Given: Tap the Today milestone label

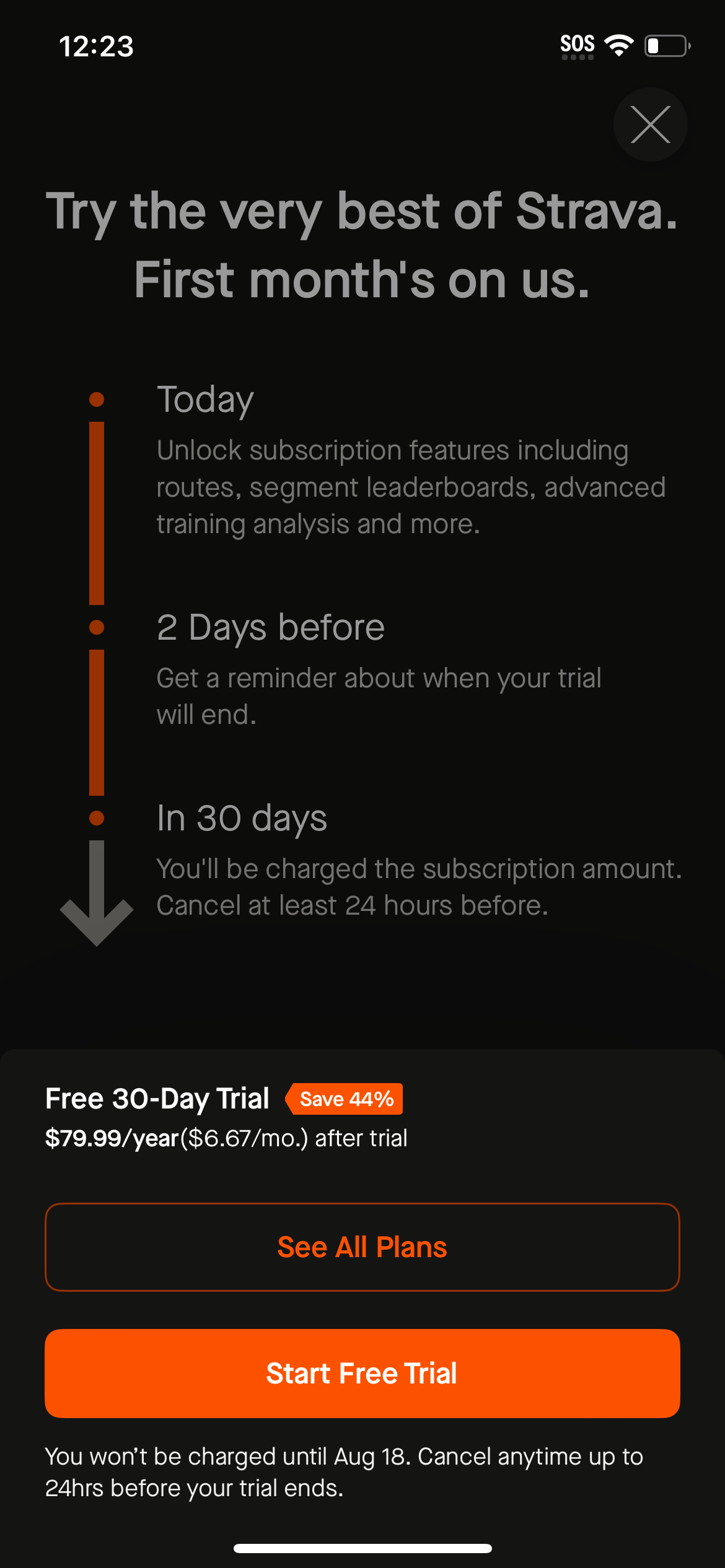Looking at the screenshot, I should pyautogui.click(x=205, y=399).
